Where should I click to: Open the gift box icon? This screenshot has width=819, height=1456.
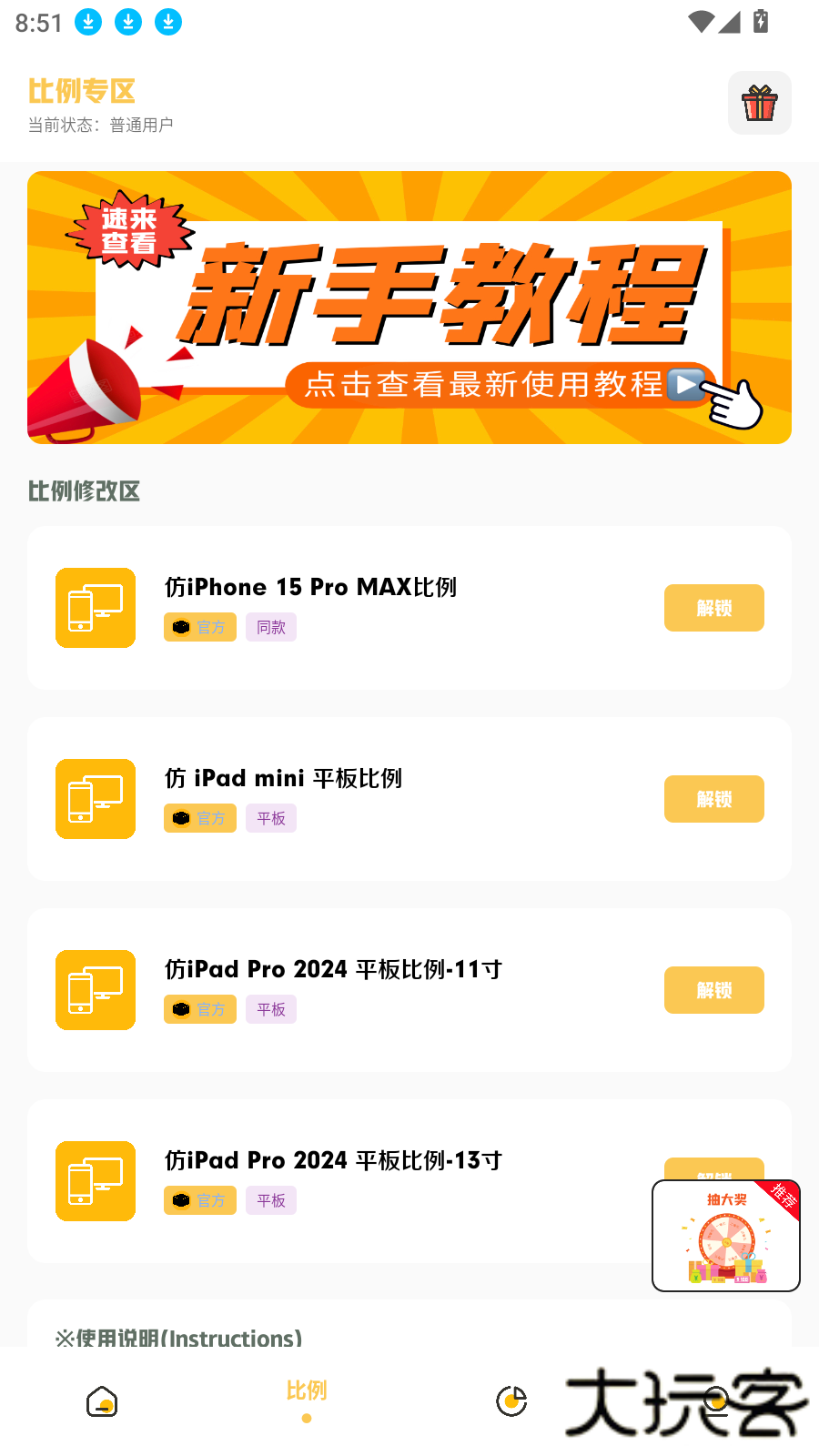click(759, 103)
